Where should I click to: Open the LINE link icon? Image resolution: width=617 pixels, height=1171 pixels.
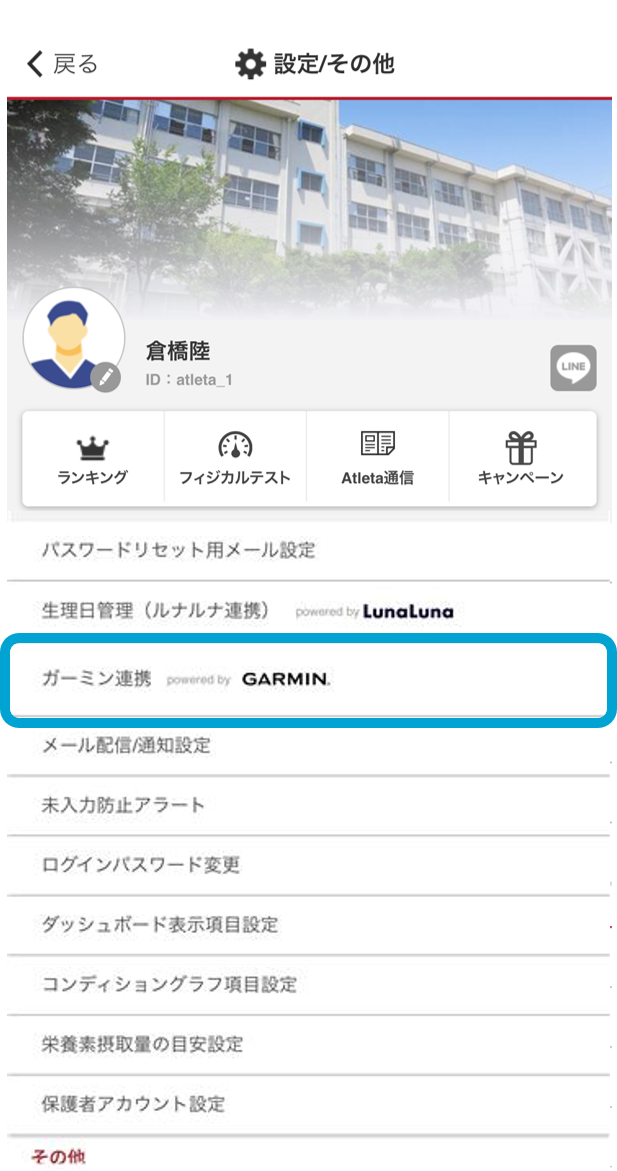[x=573, y=368]
